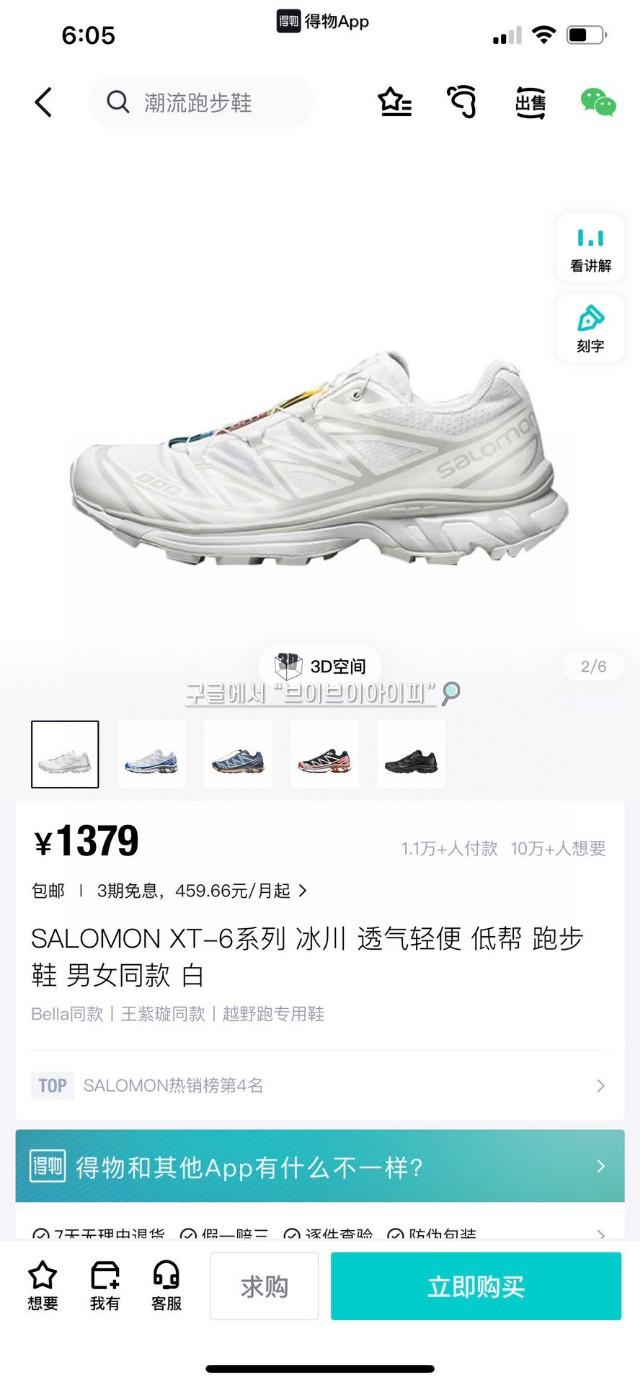Go back using the top-left arrow
Viewport: 640px width, 1385px height.
pos(43,102)
